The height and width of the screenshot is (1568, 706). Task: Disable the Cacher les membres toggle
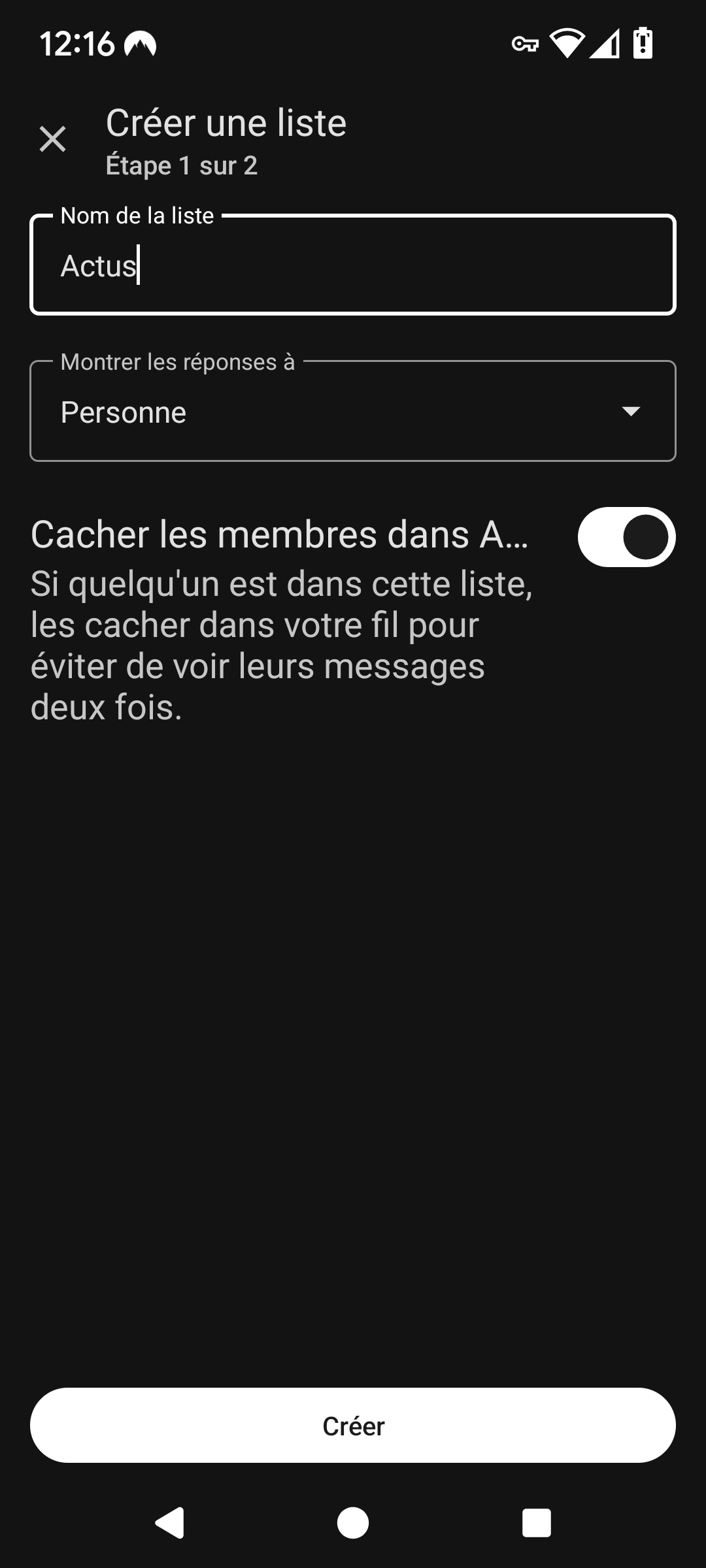point(626,537)
